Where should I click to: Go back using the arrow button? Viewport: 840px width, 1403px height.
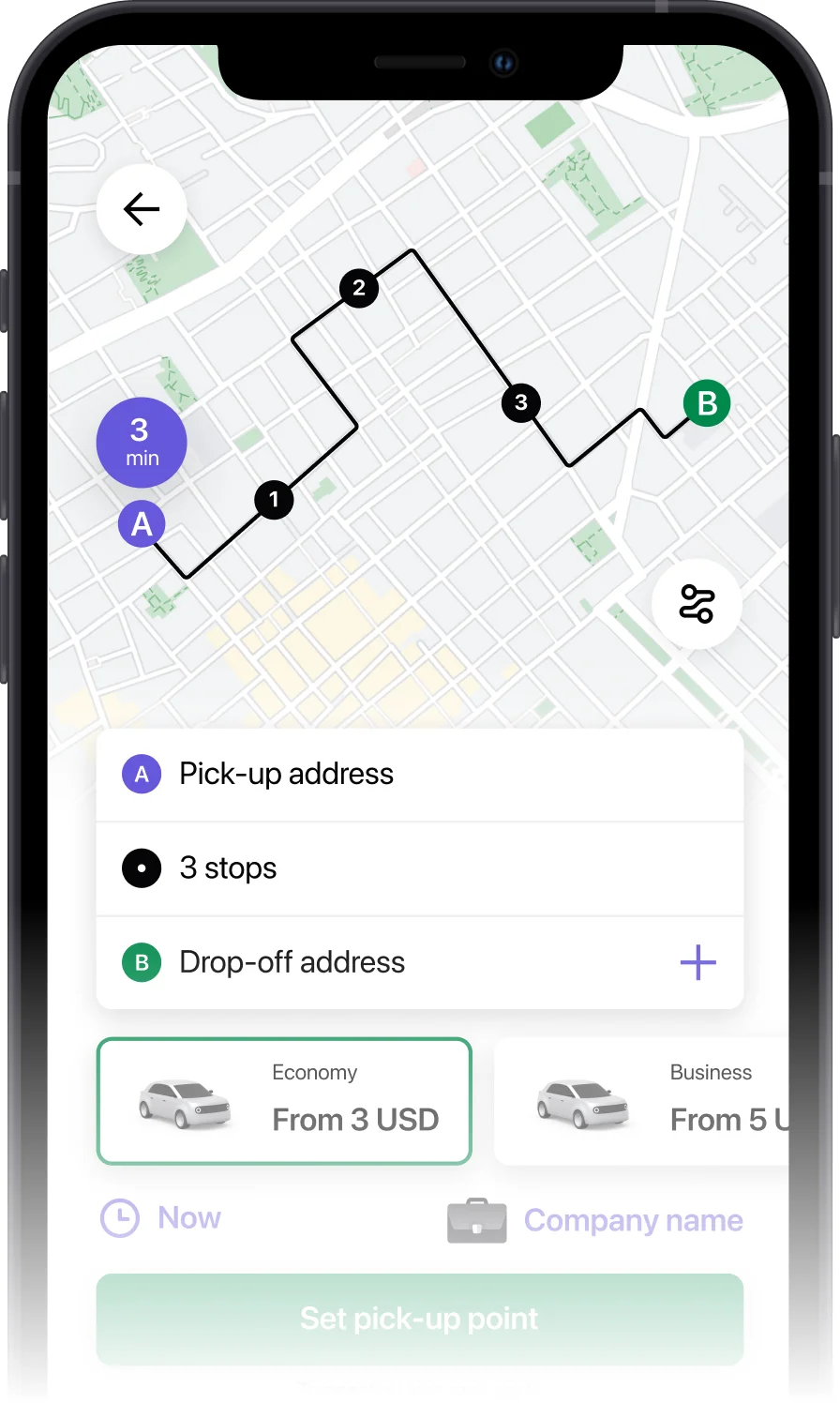coord(142,209)
